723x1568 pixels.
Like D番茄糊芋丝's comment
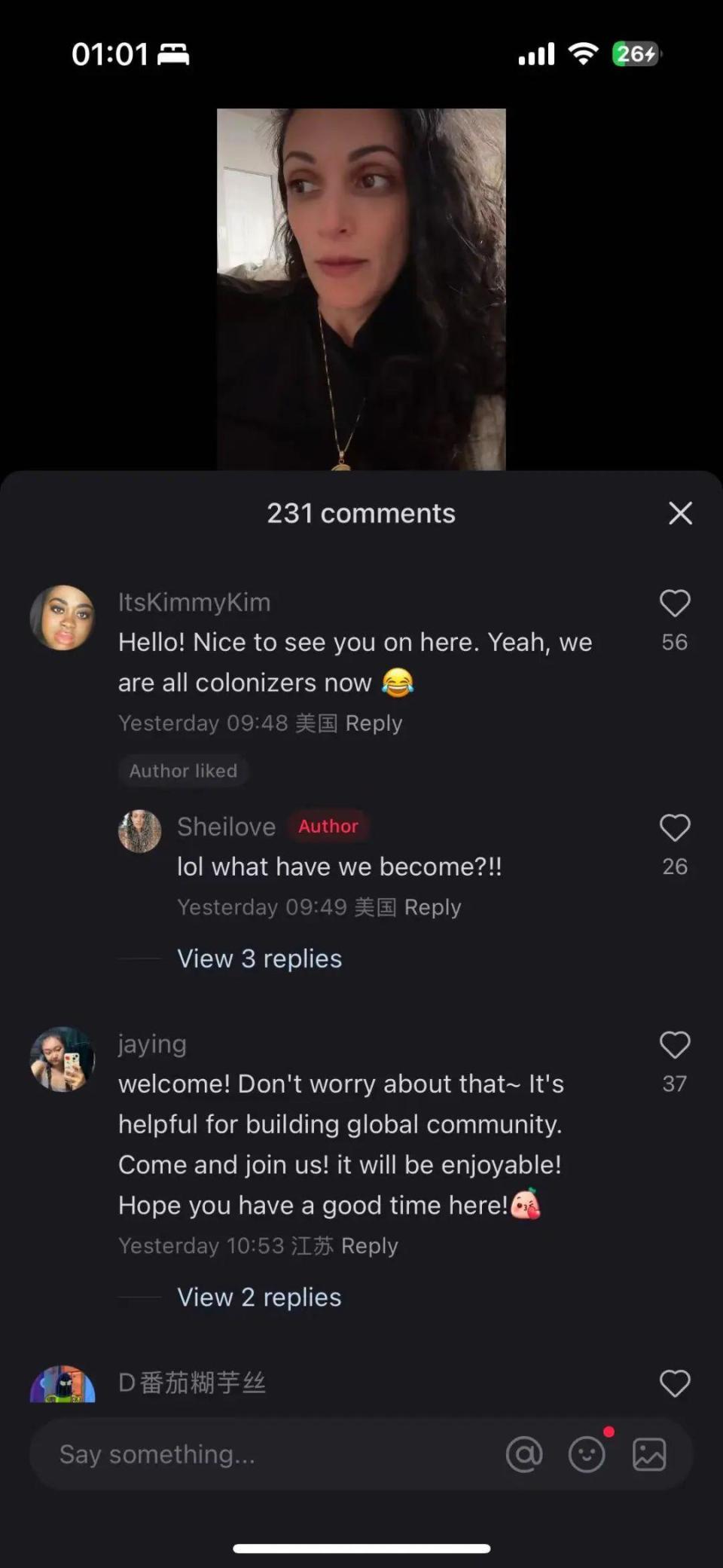point(674,1383)
